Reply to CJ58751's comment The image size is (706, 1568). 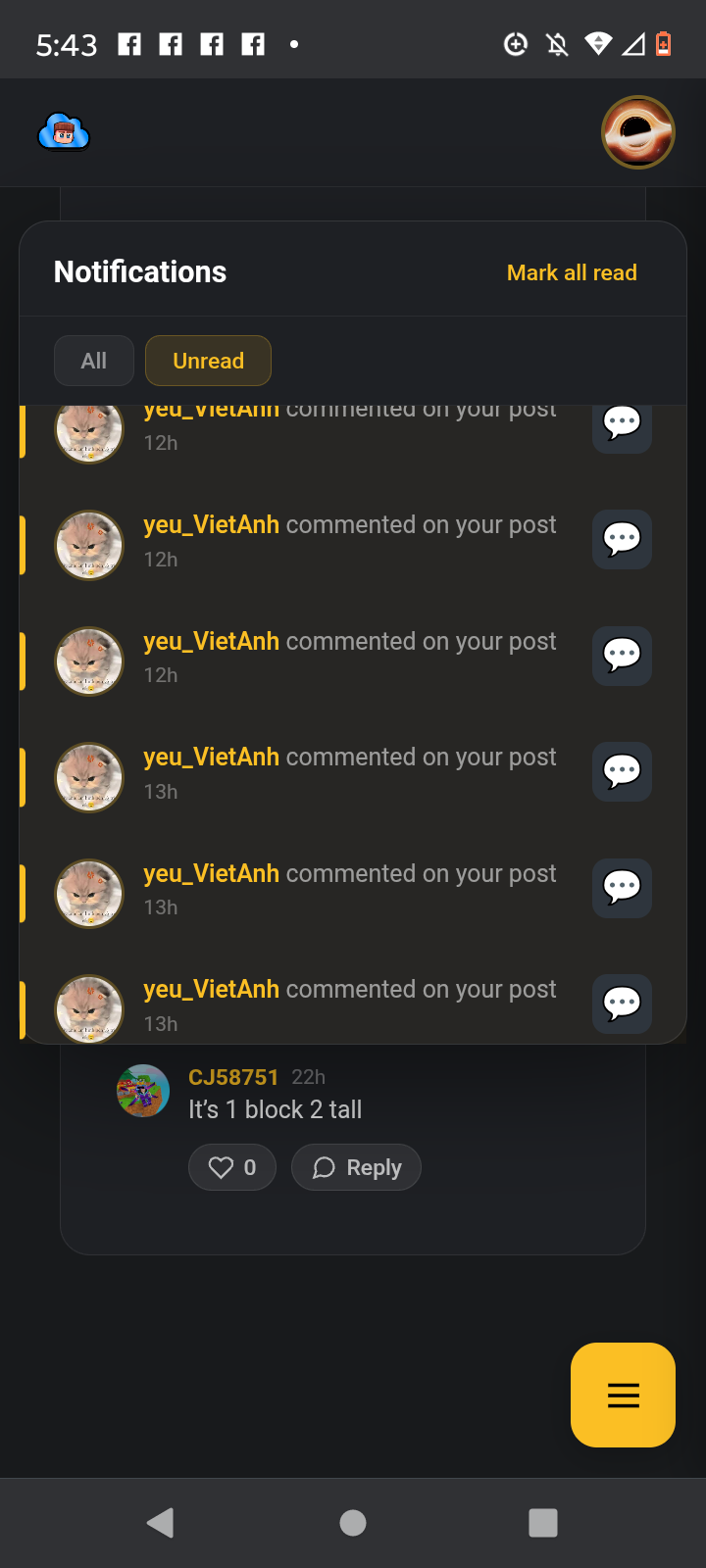click(x=356, y=1167)
